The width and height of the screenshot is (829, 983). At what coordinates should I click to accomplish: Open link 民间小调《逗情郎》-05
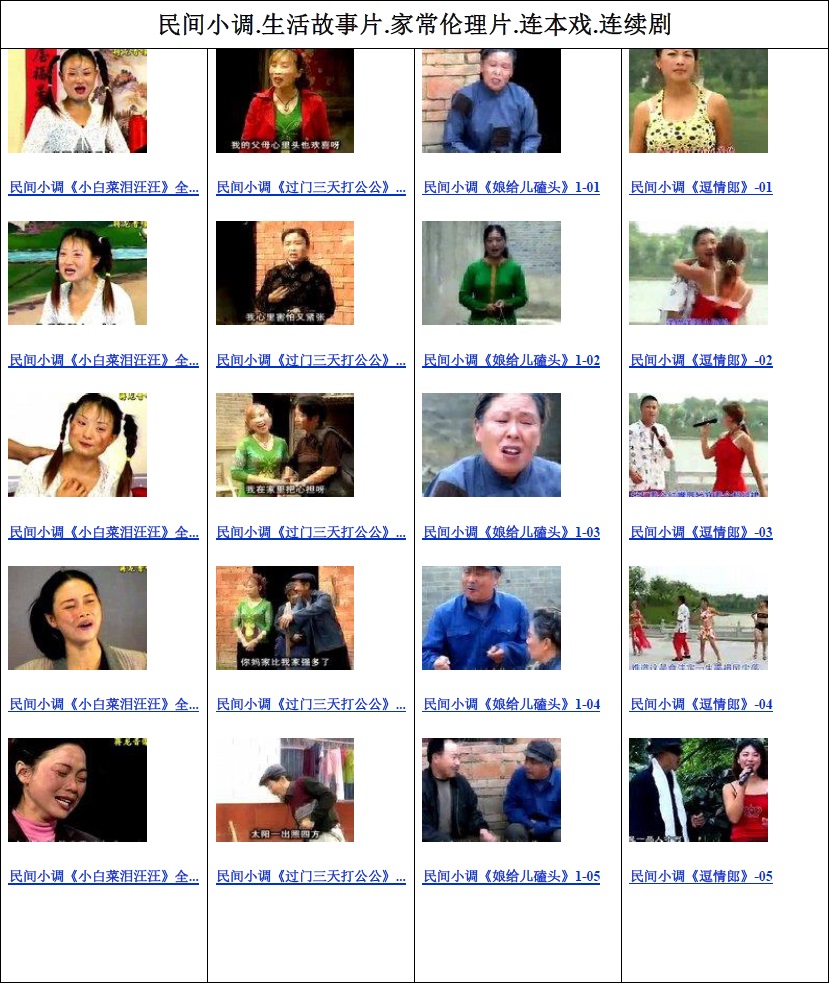[x=701, y=876]
